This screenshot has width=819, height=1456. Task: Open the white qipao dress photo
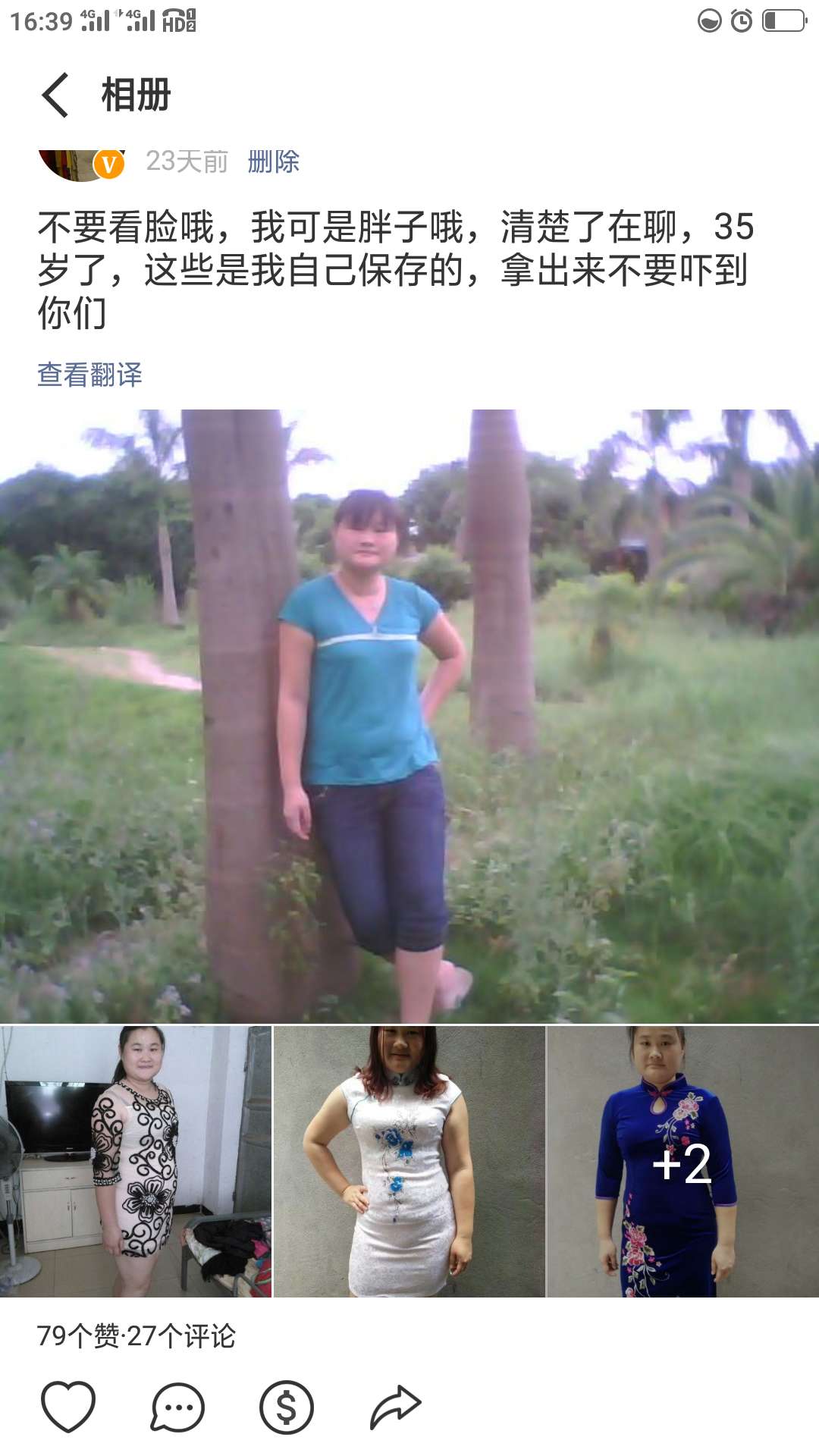click(x=409, y=1161)
